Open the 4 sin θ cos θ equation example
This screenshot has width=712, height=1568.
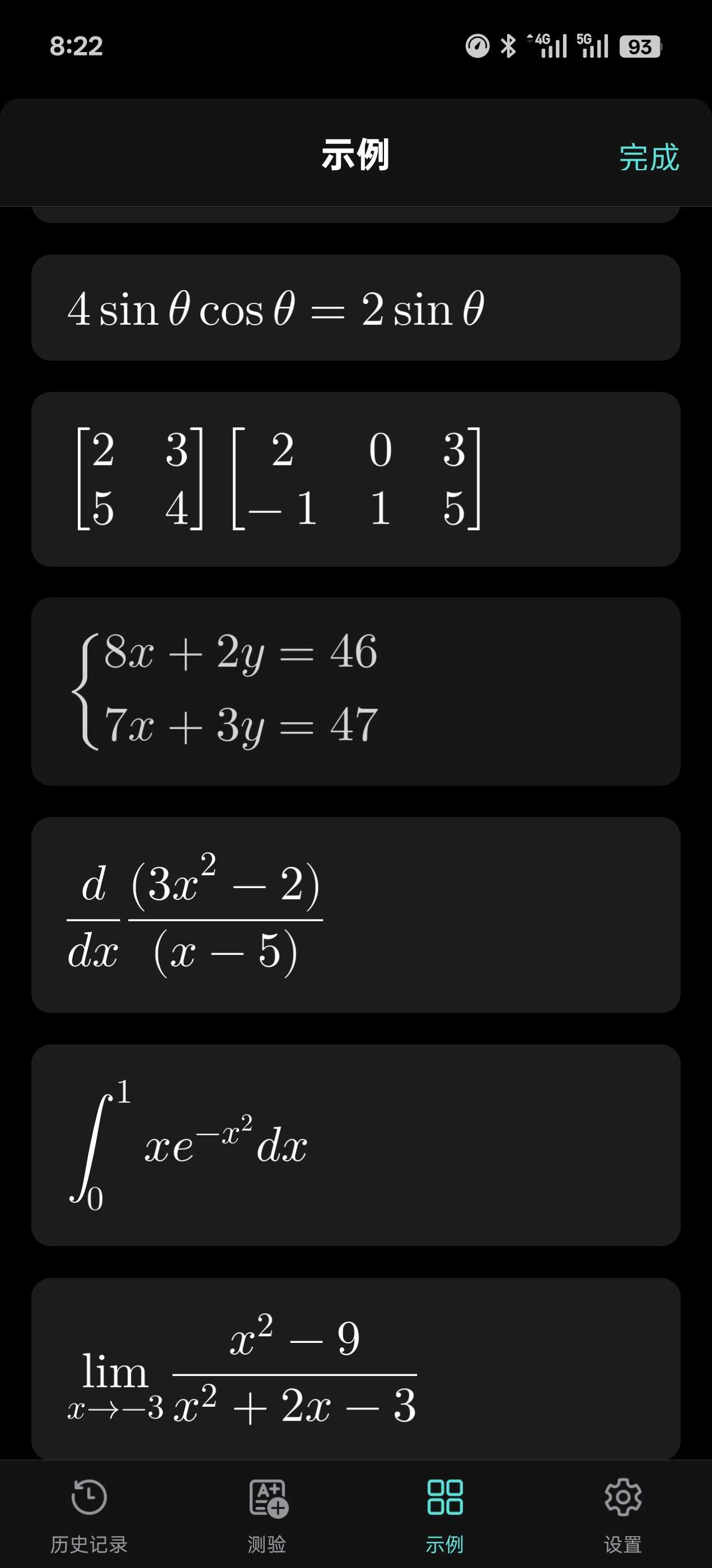355,308
